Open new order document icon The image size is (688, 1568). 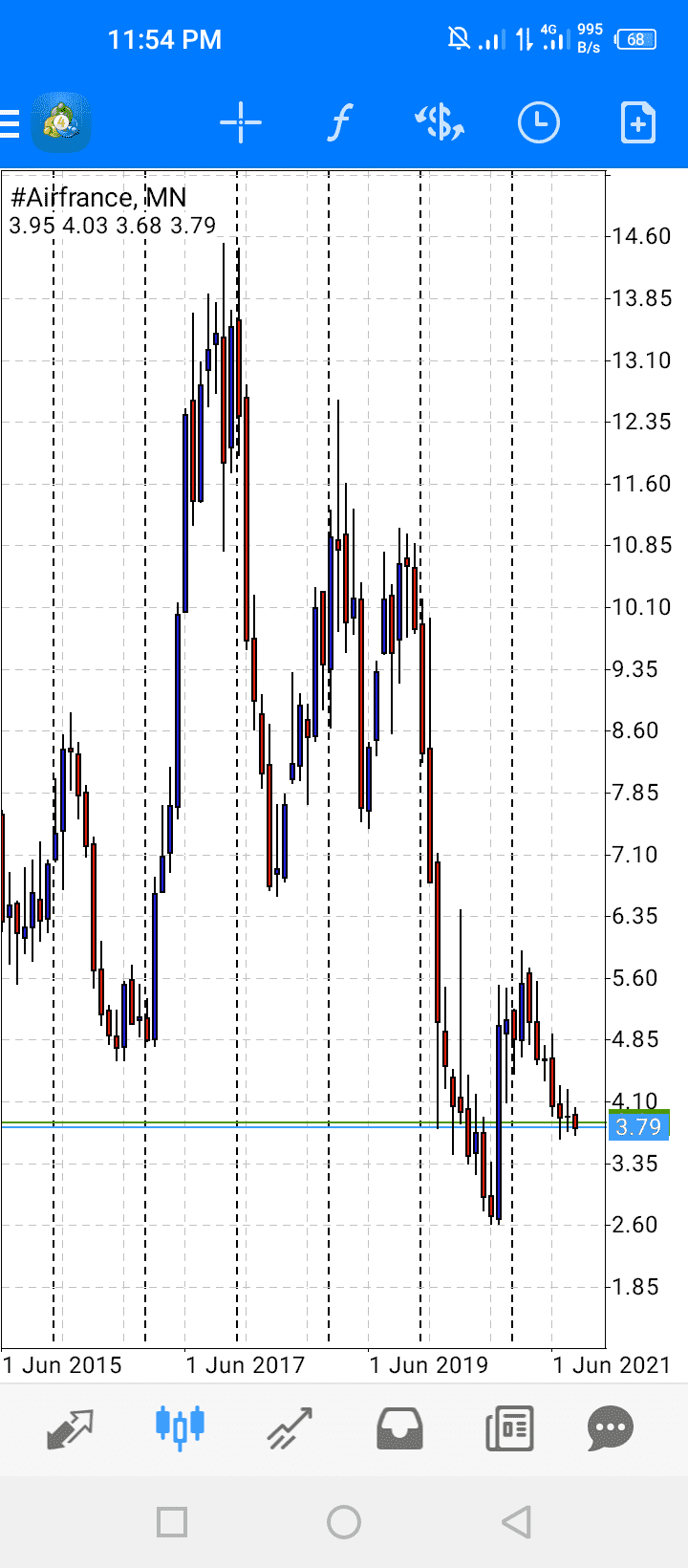coord(638,123)
